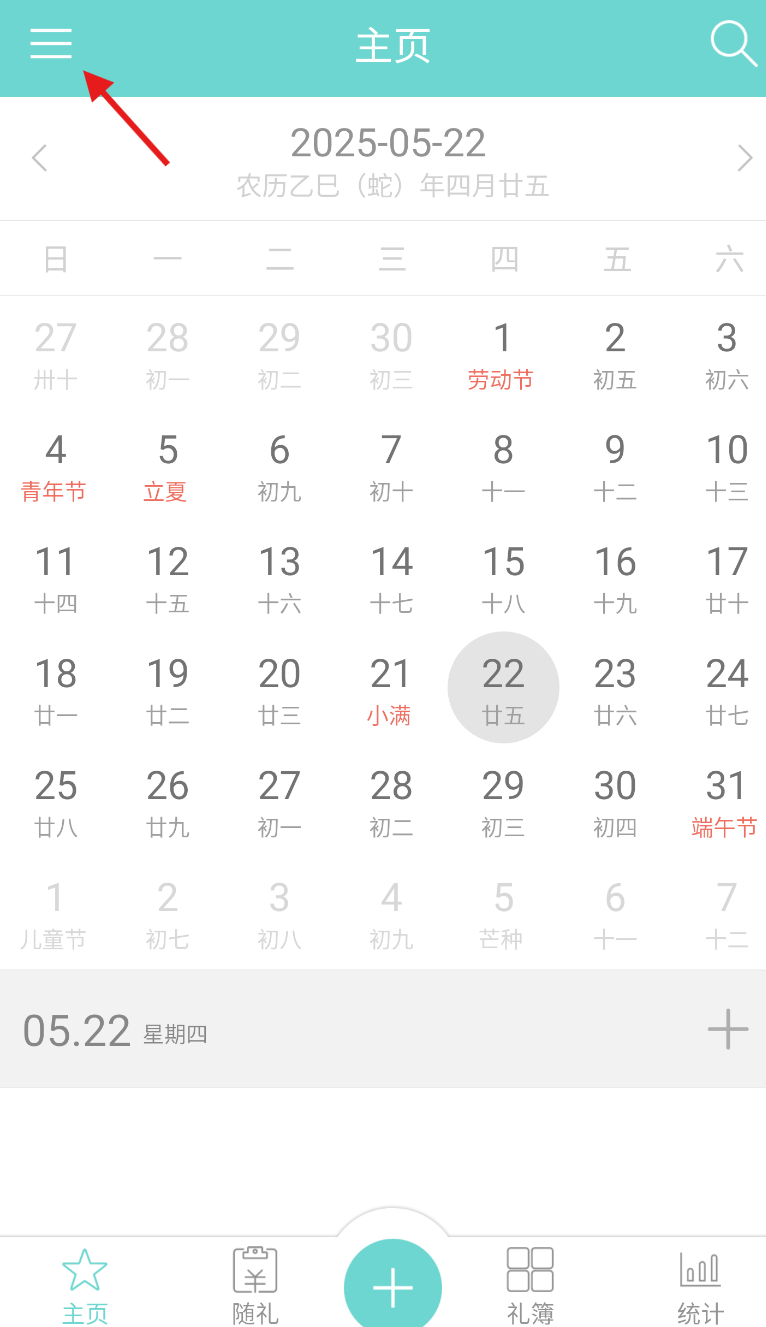The image size is (766, 1327).
Task: Select April 28 初一 greyed date
Action: coord(167,354)
